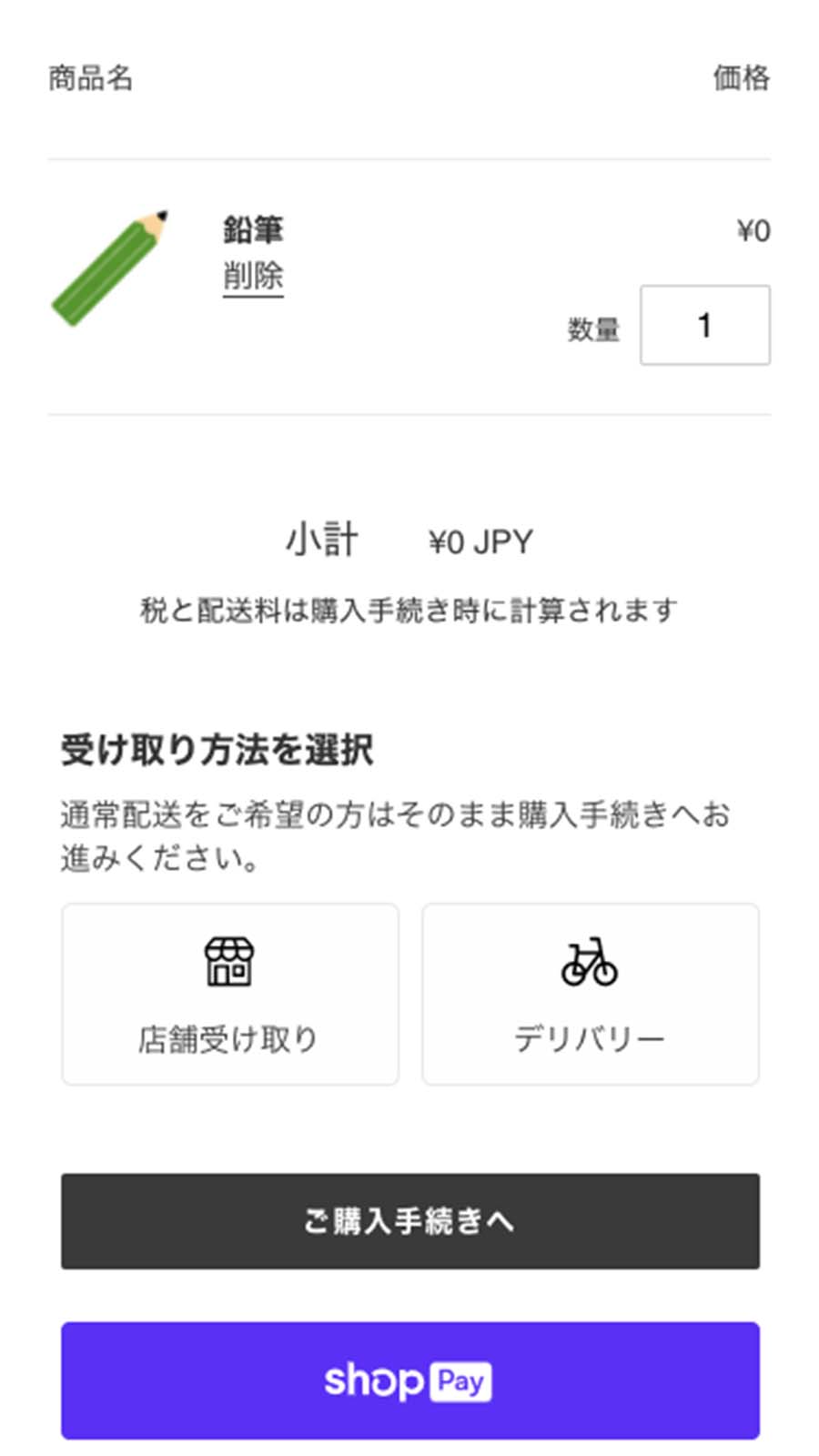Viewport: 819px width, 1456px height.
Task: Tap the 削除 link to remove 鉛筆
Action: [x=252, y=275]
